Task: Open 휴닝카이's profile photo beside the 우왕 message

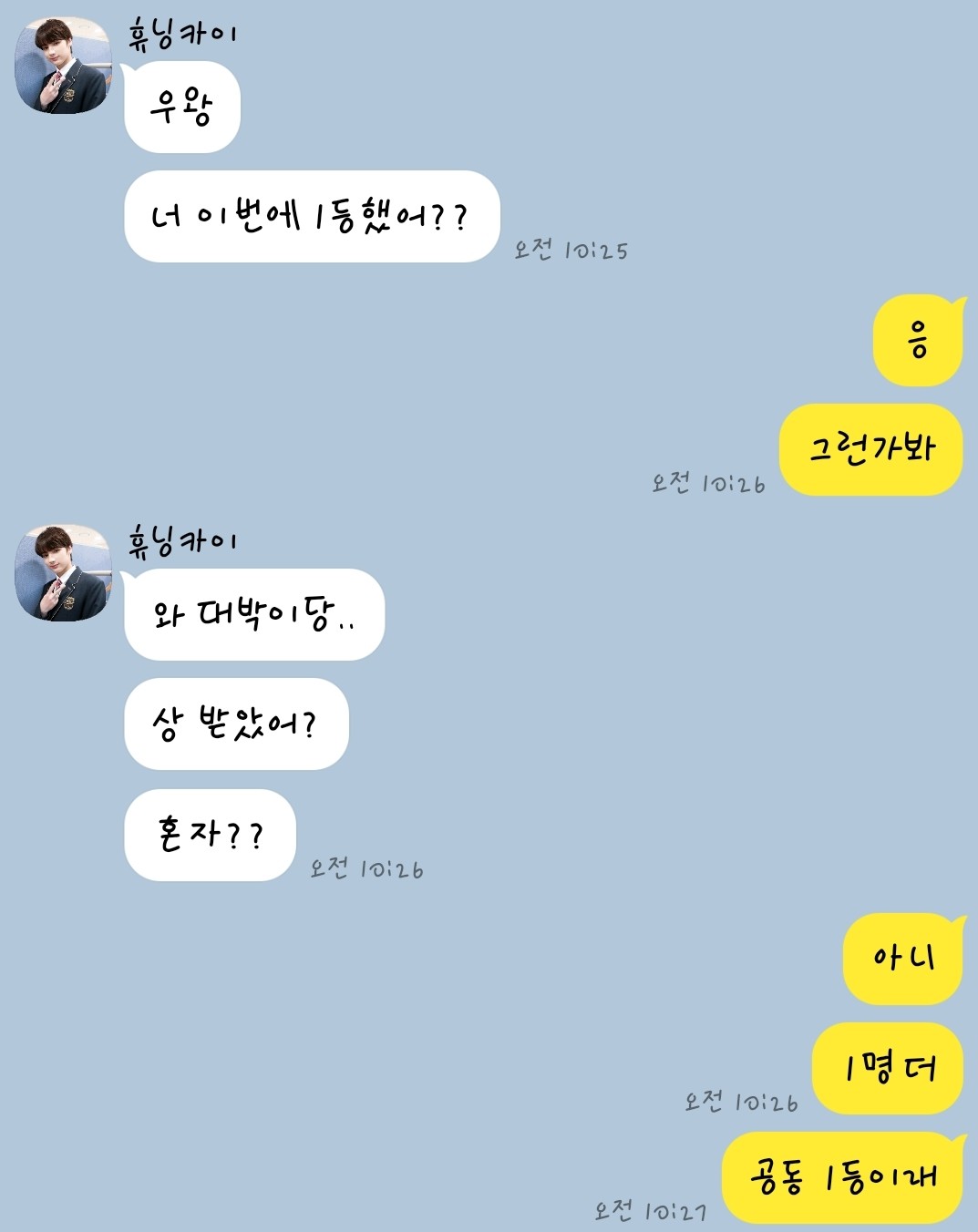Action: point(62,66)
